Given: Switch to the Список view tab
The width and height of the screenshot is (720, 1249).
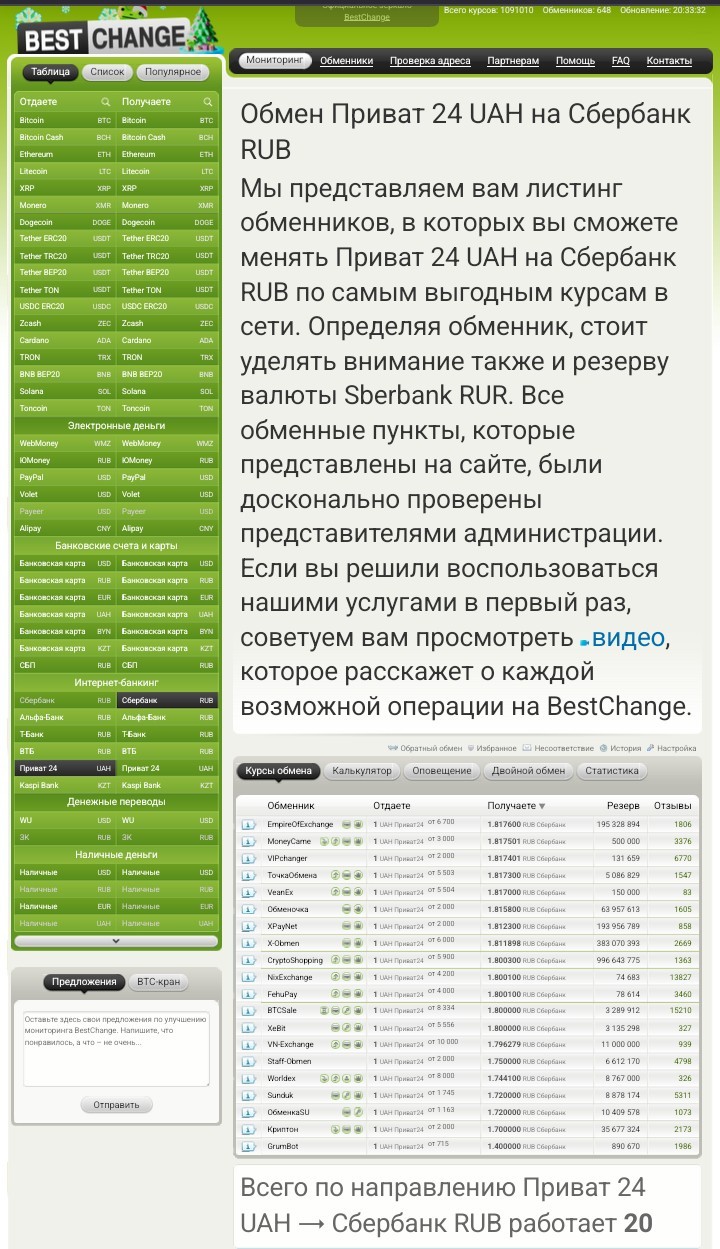Looking at the screenshot, I should click(107, 72).
